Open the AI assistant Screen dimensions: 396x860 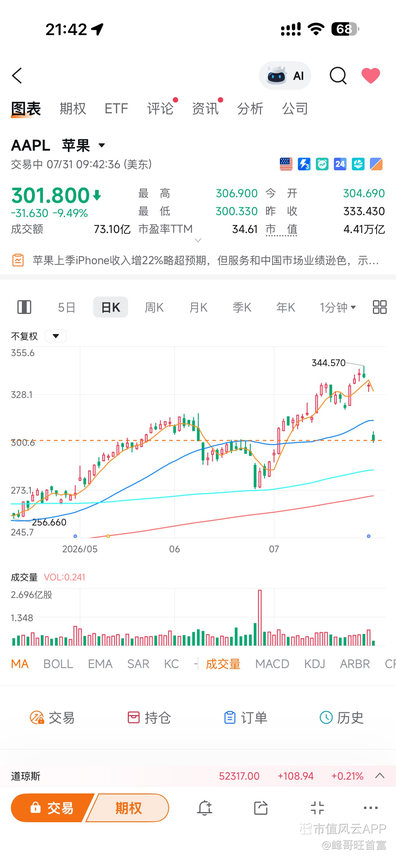pyautogui.click(x=285, y=76)
